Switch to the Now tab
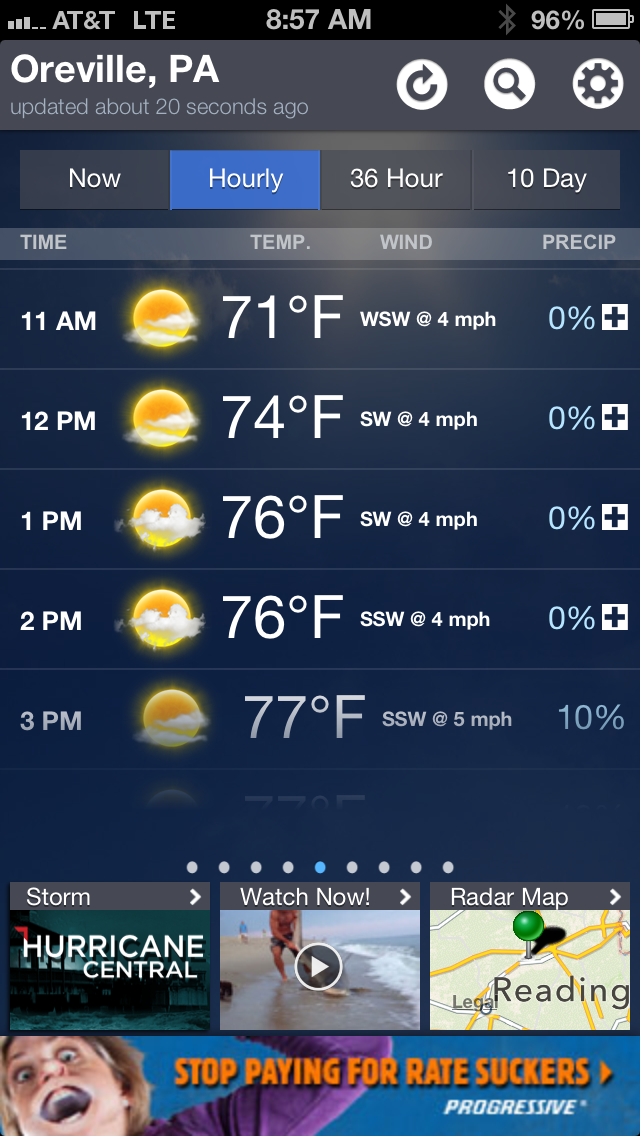 tap(95, 180)
